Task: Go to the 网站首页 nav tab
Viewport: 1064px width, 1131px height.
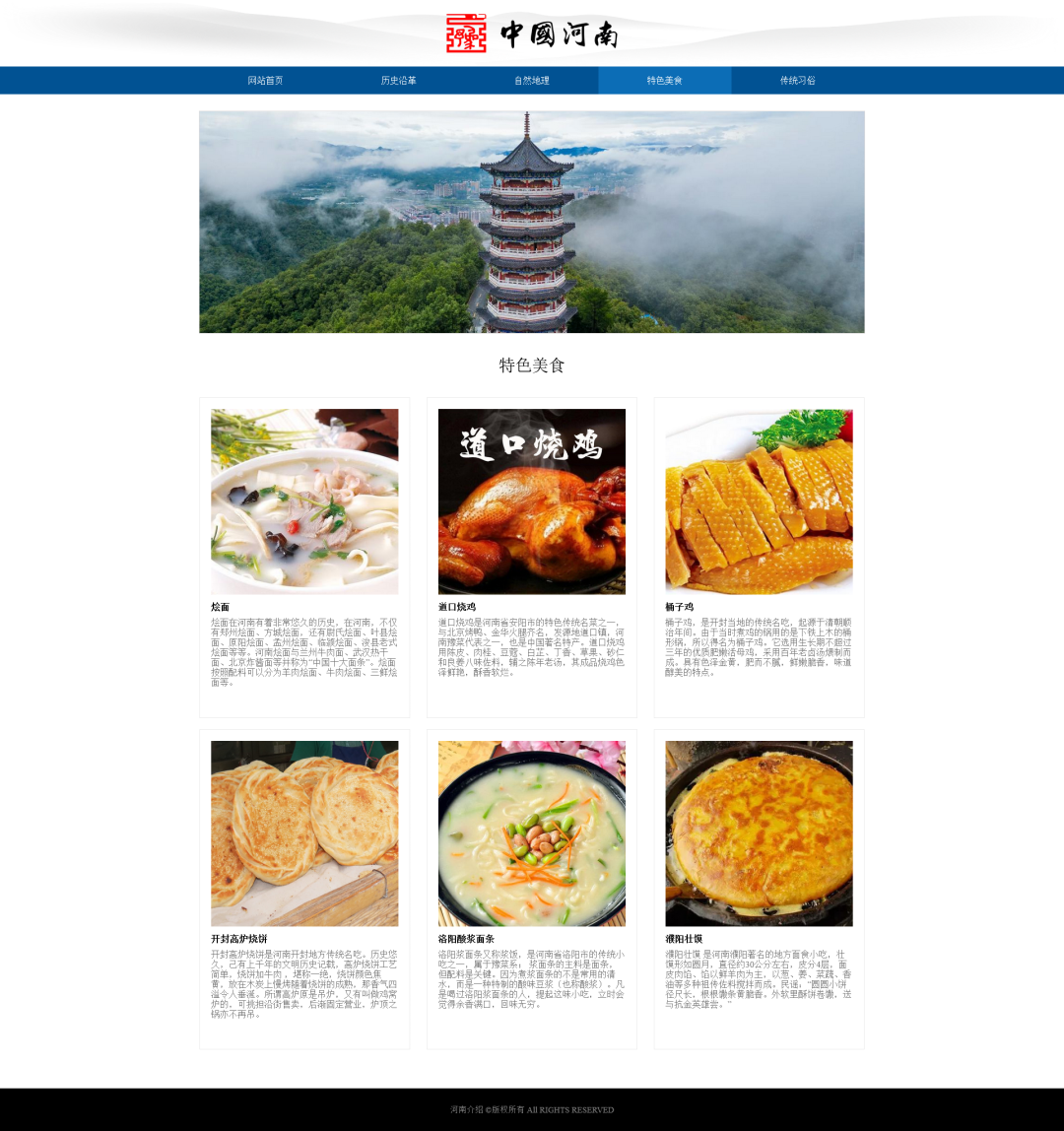Action: point(265,81)
